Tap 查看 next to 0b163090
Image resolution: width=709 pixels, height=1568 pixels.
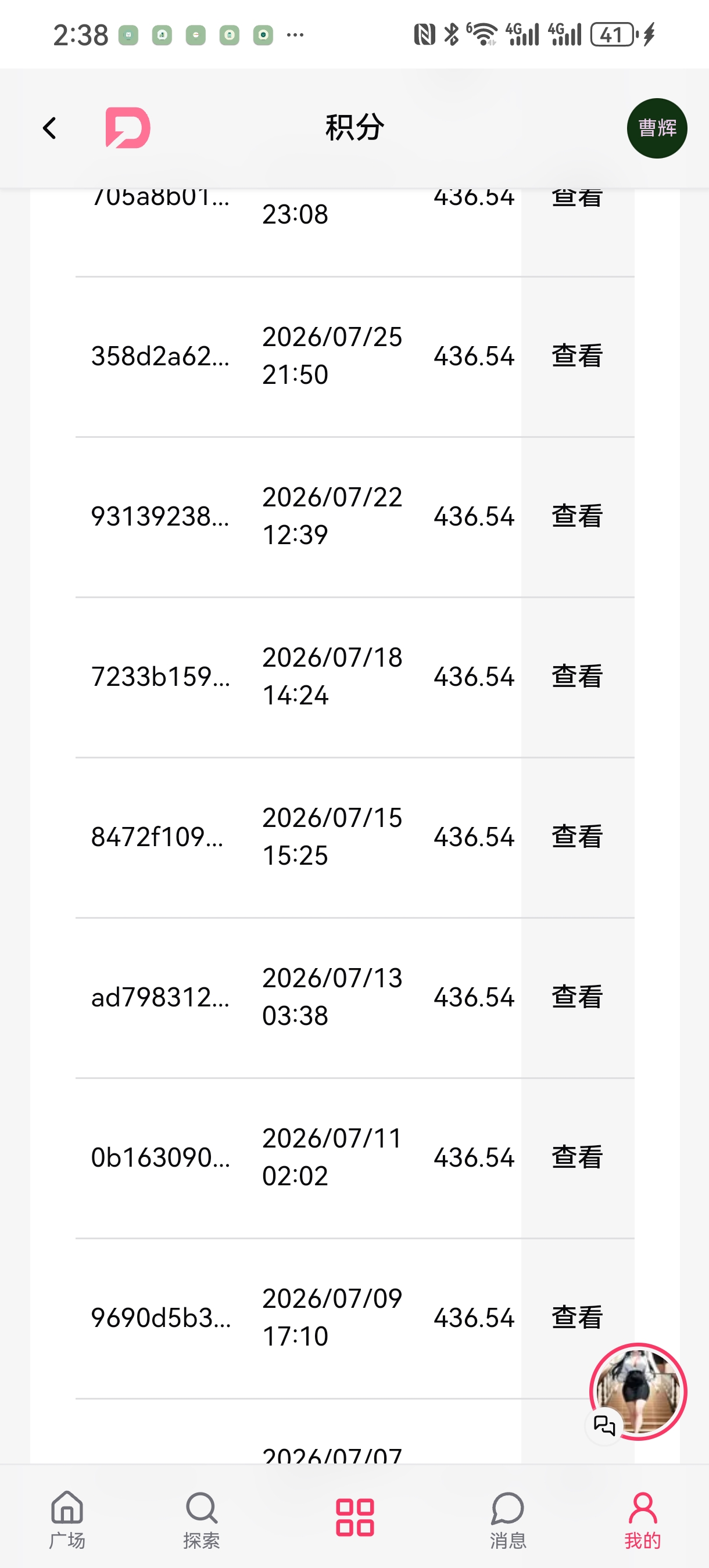click(x=577, y=1157)
